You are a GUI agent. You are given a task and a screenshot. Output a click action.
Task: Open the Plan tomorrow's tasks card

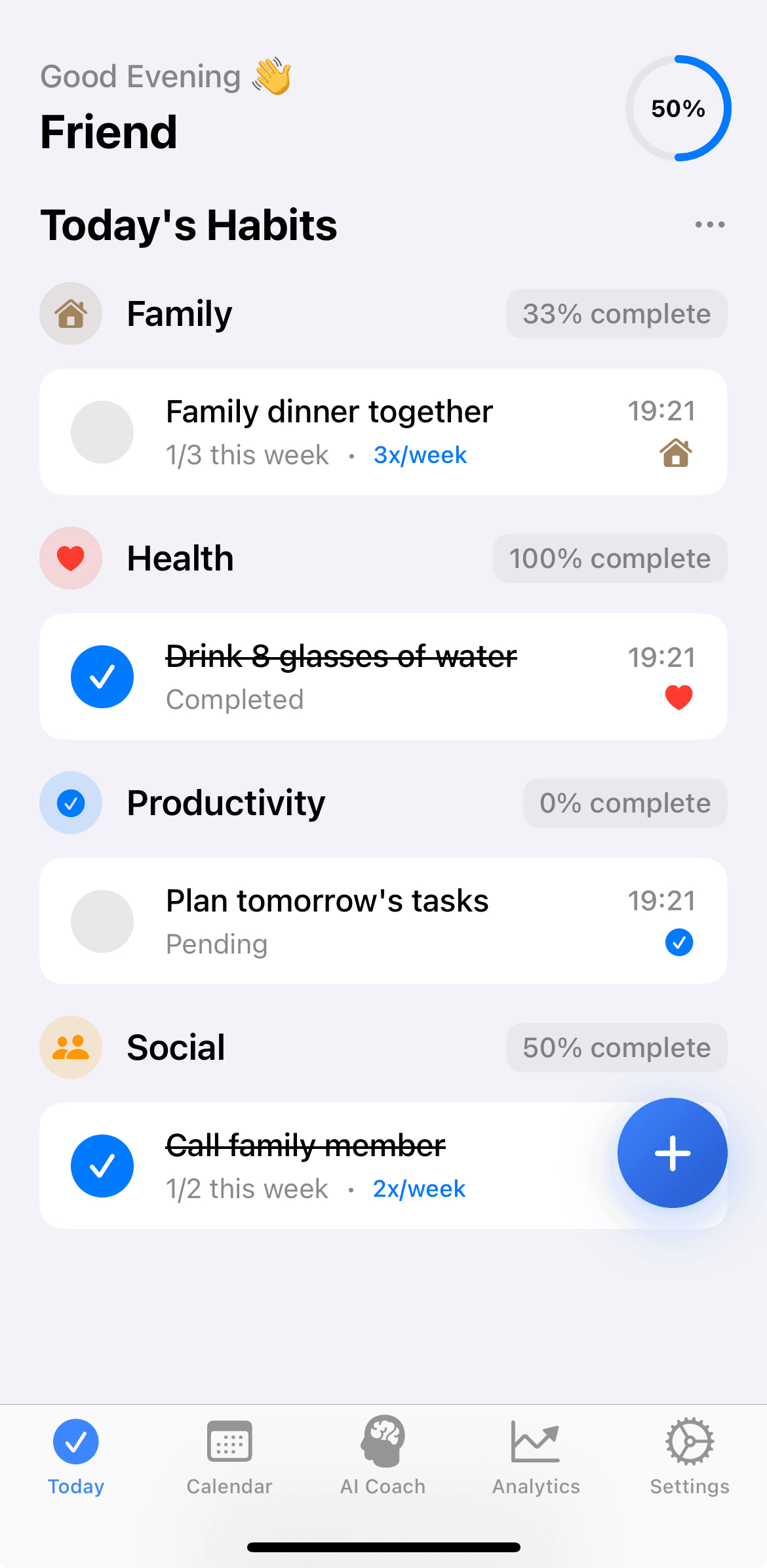[393, 921]
